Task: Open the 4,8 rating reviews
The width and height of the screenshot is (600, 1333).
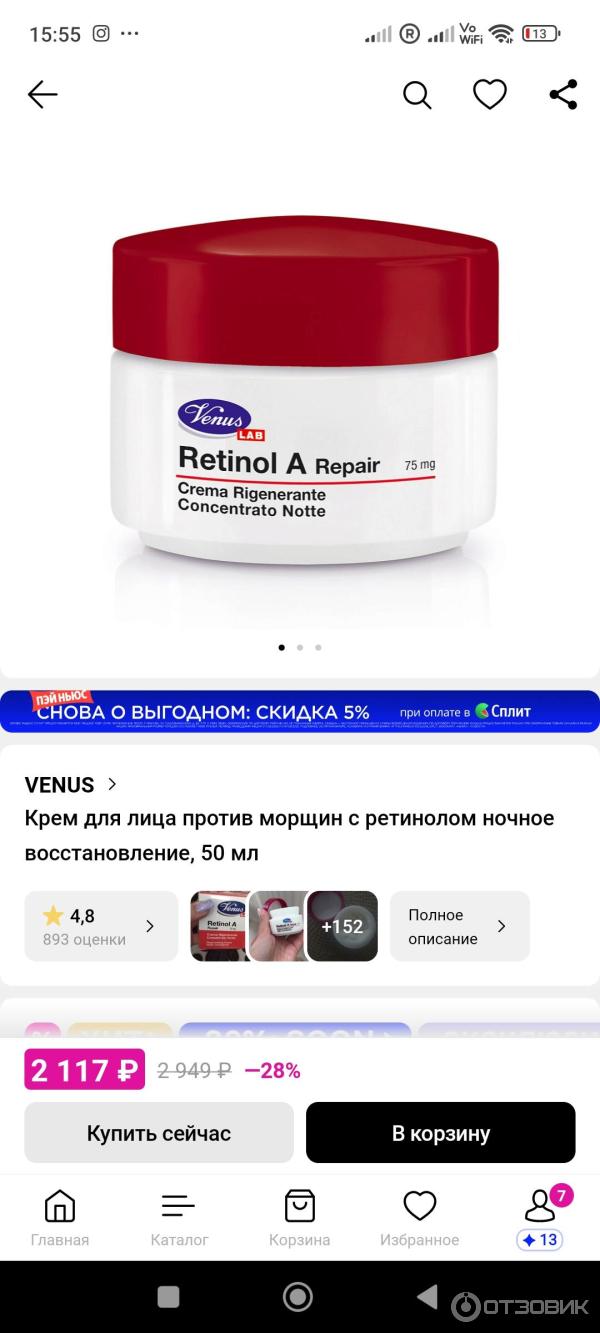Action: click(x=100, y=926)
